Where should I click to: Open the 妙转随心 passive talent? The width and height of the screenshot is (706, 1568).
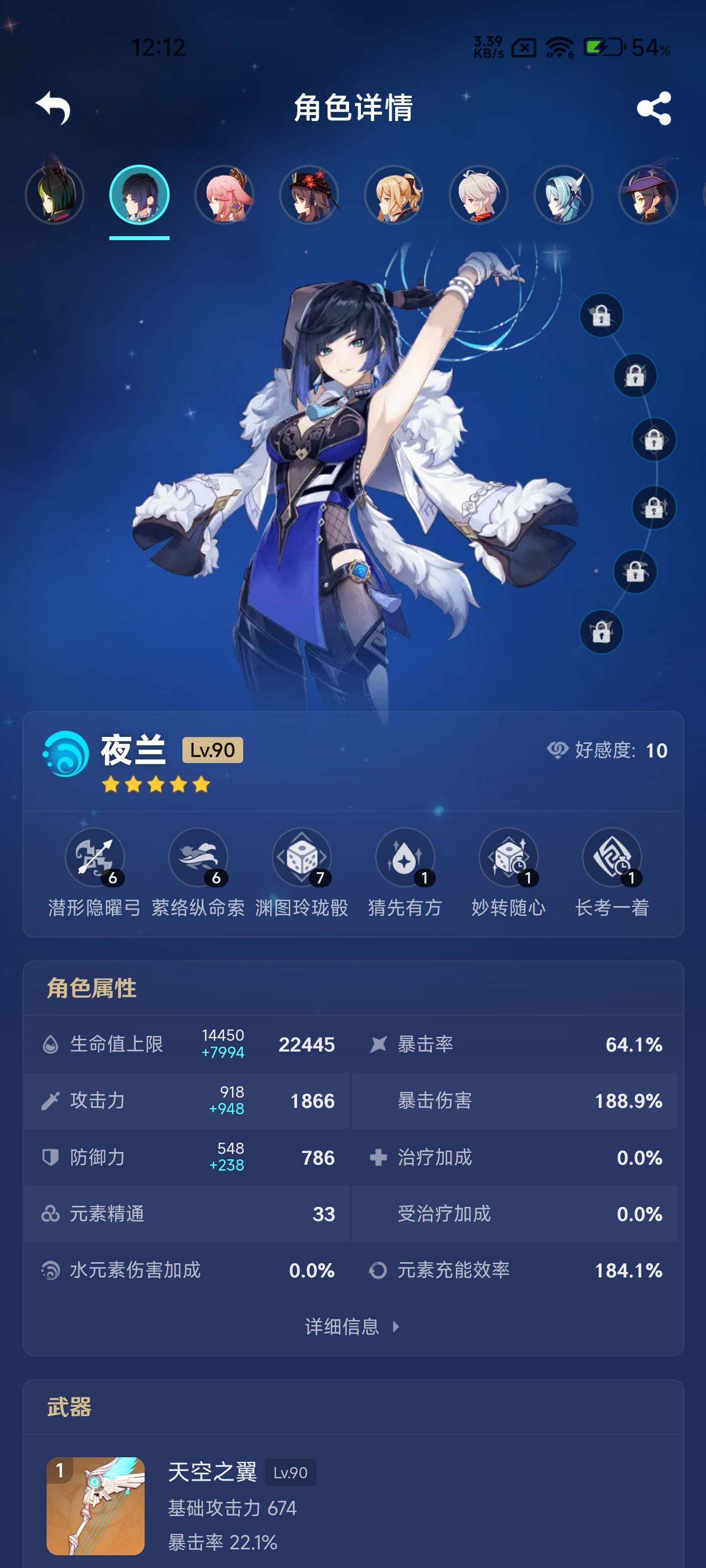pos(508,858)
